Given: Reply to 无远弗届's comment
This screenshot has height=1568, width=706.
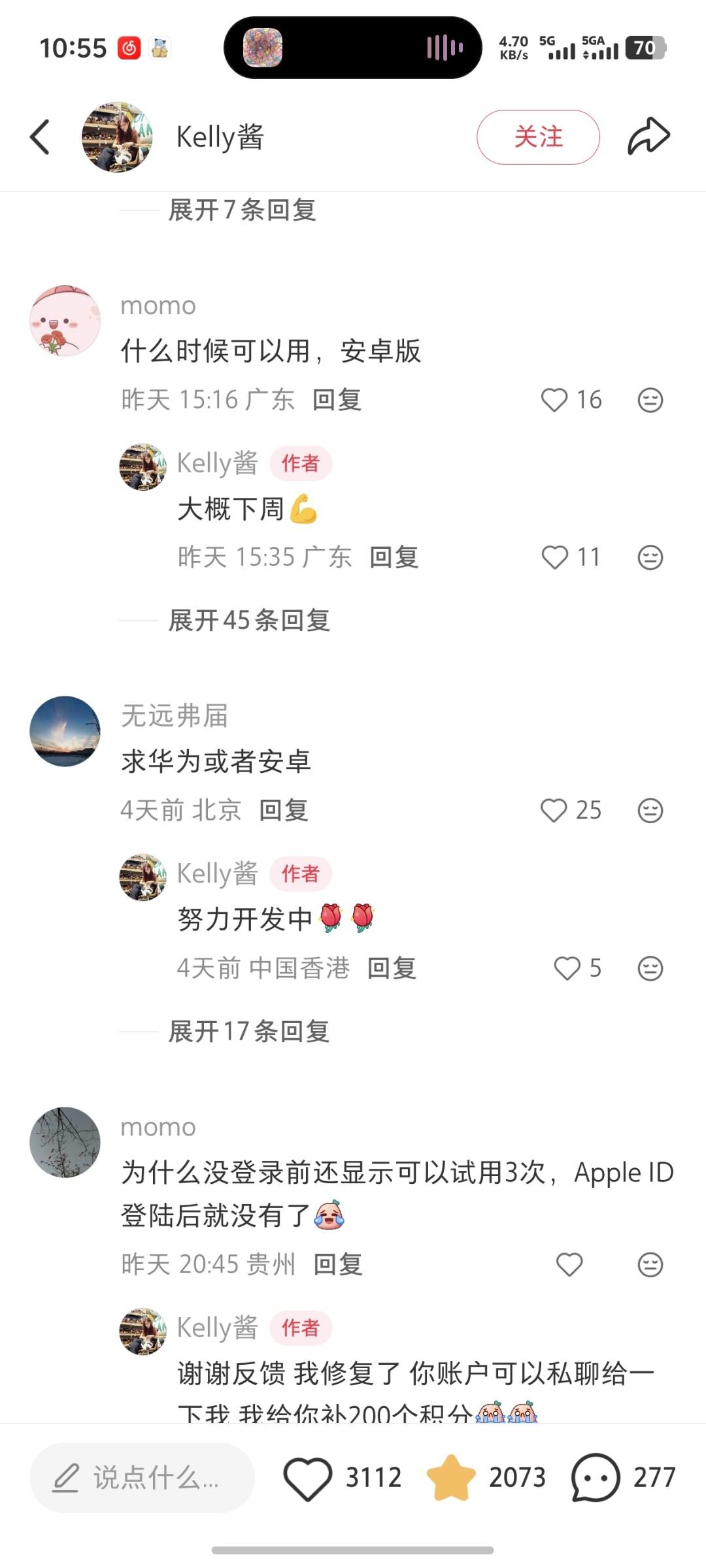Looking at the screenshot, I should 284,811.
